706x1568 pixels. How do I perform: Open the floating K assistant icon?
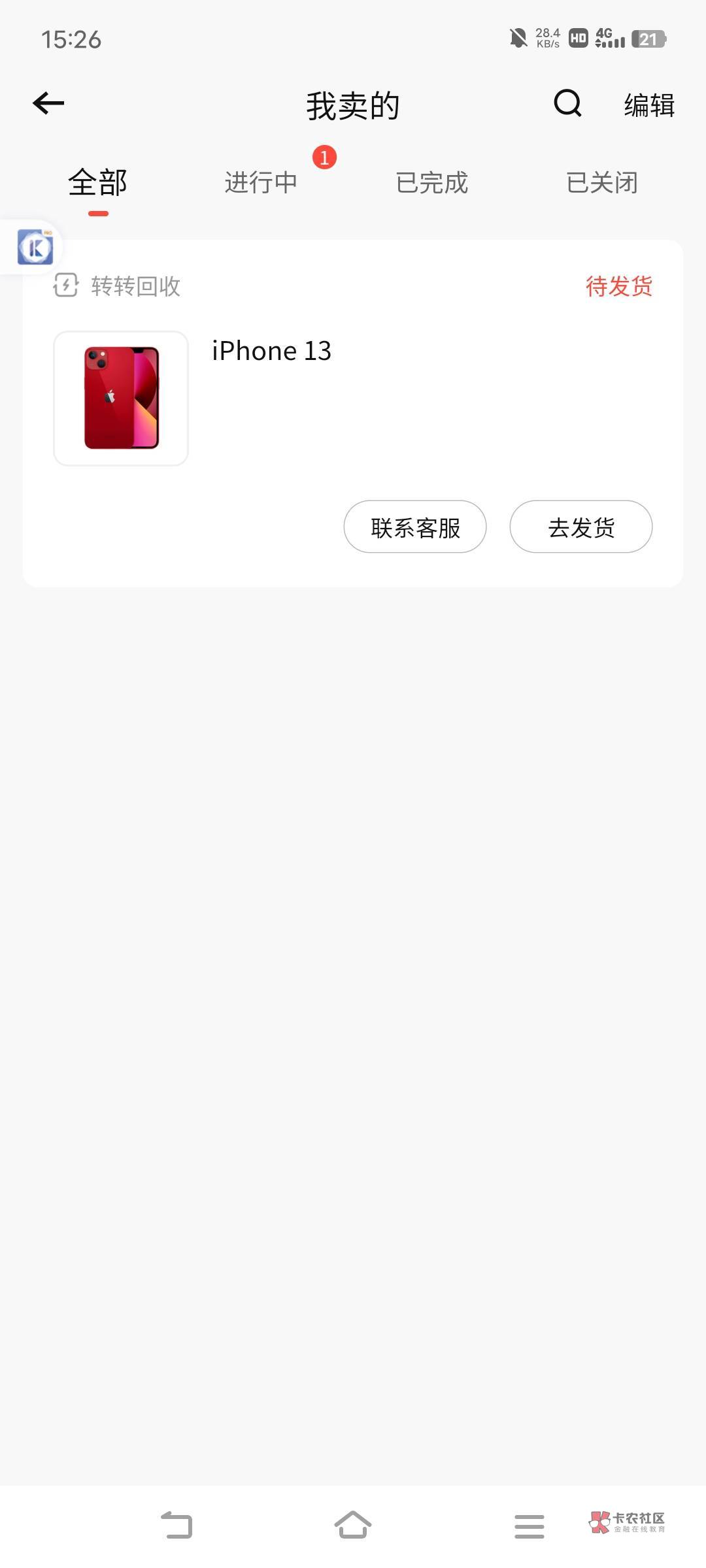35,247
